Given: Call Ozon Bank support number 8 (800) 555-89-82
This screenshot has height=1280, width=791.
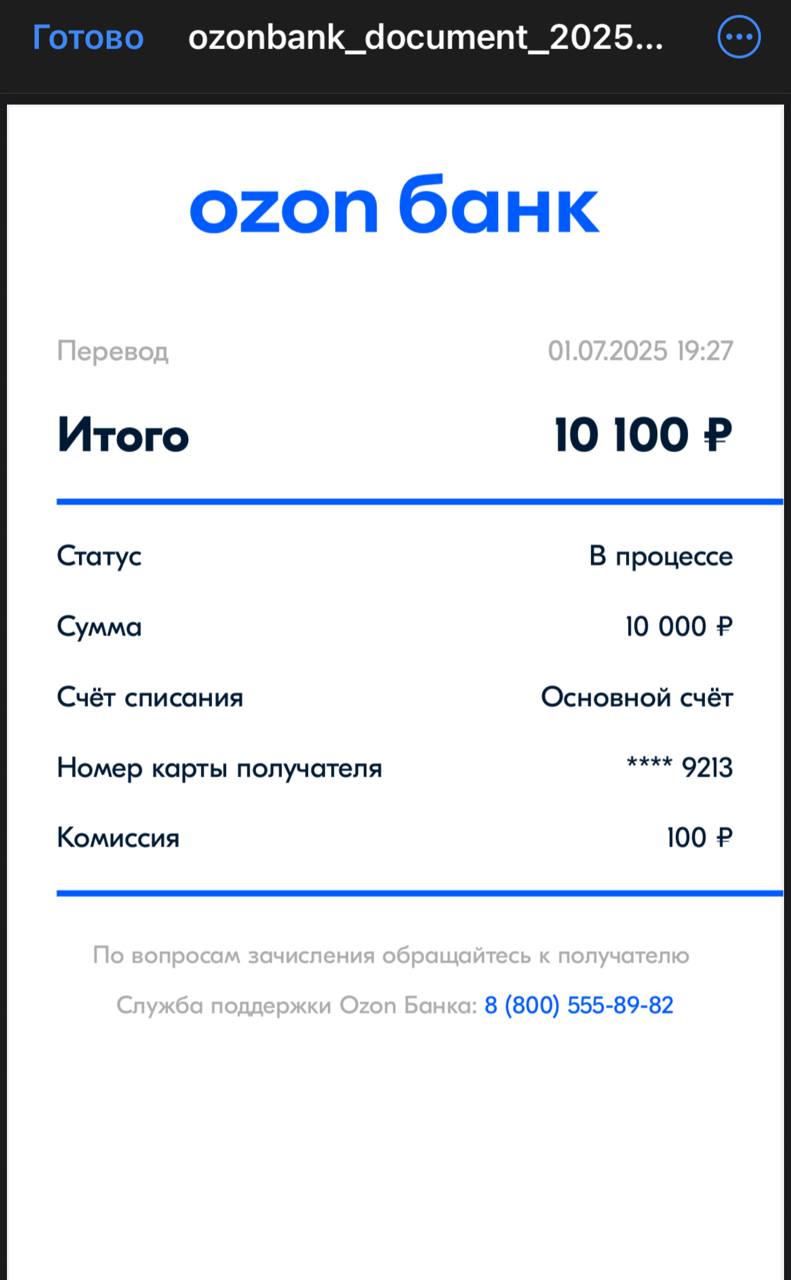Looking at the screenshot, I should (x=579, y=1005).
